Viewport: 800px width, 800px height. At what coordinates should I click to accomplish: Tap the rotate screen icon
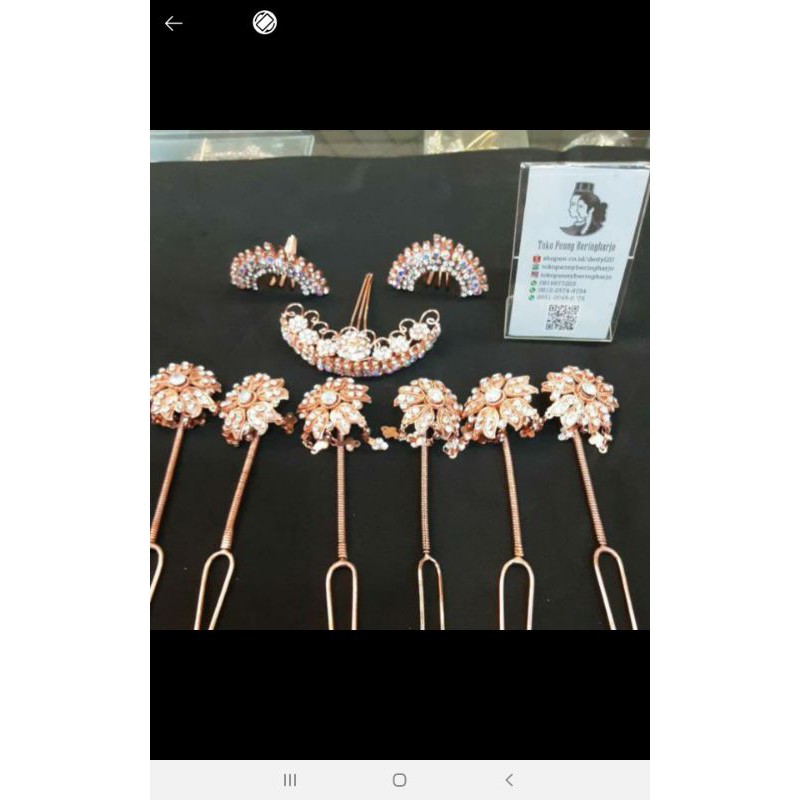tap(265, 22)
